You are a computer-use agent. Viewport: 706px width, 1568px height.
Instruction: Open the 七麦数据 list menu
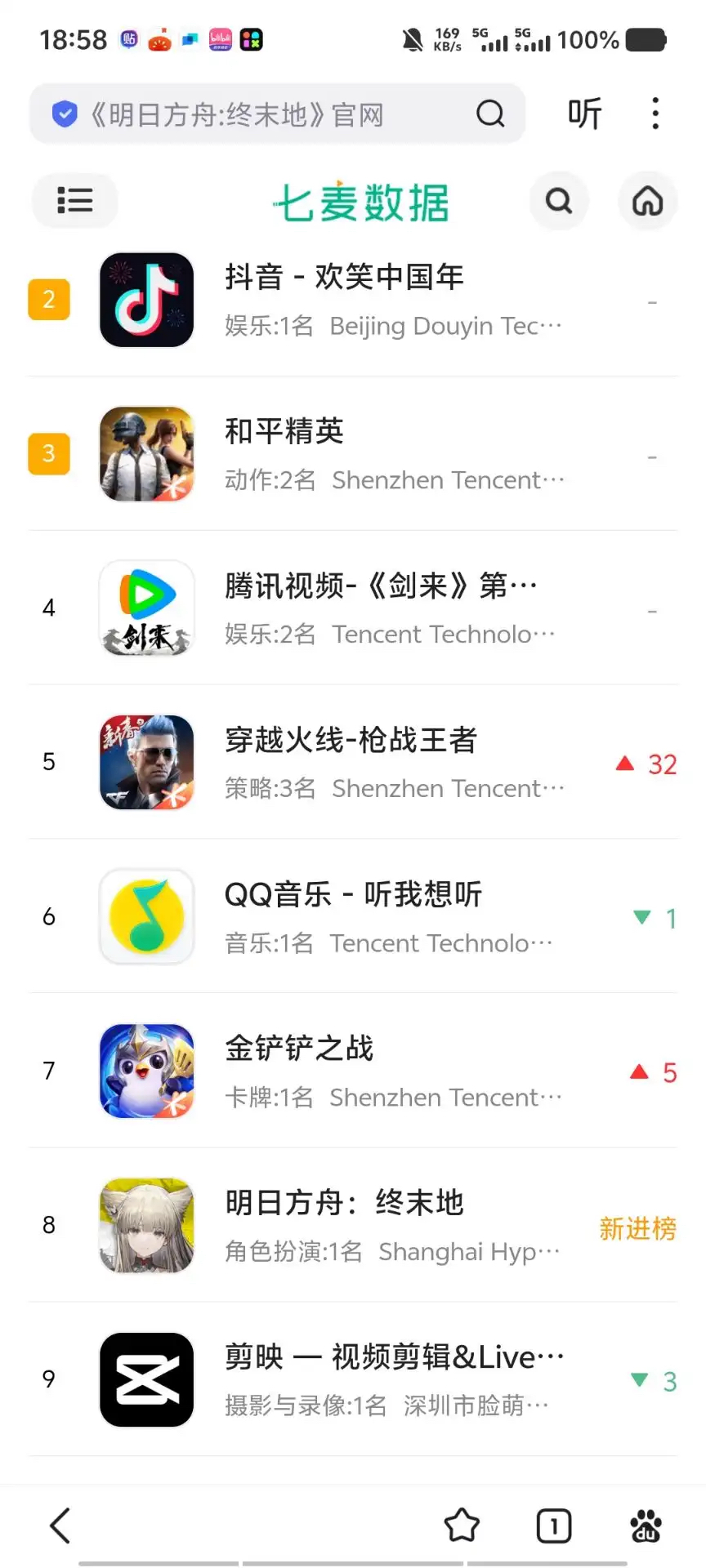click(x=74, y=200)
